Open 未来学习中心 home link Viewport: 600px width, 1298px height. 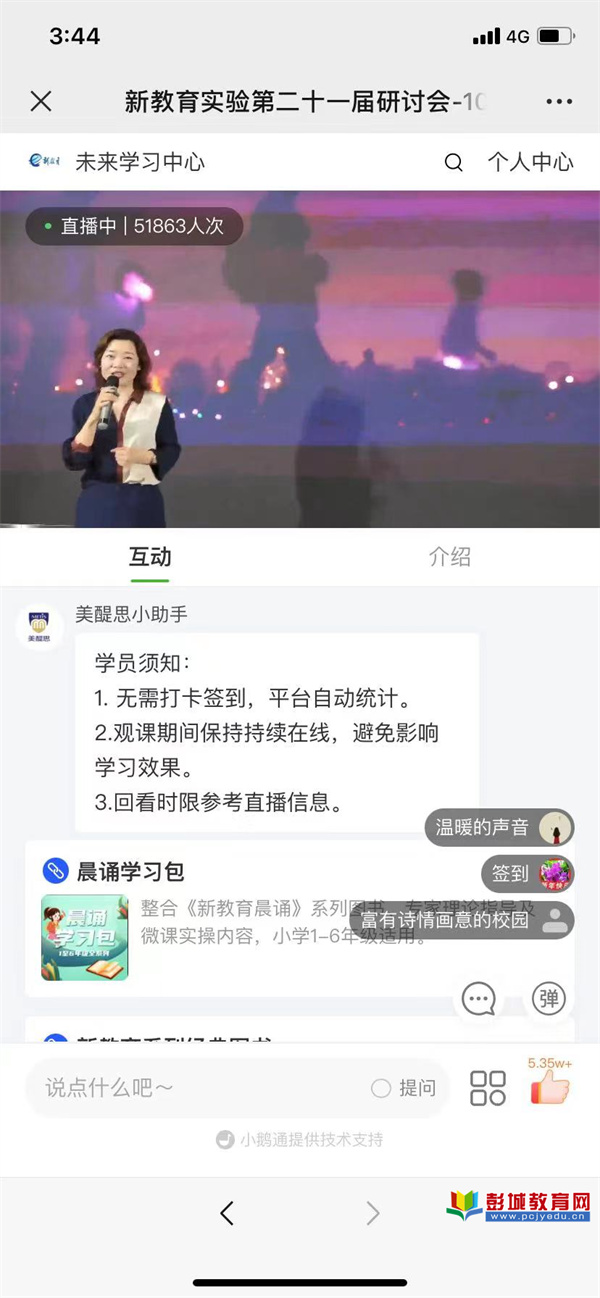(x=140, y=162)
